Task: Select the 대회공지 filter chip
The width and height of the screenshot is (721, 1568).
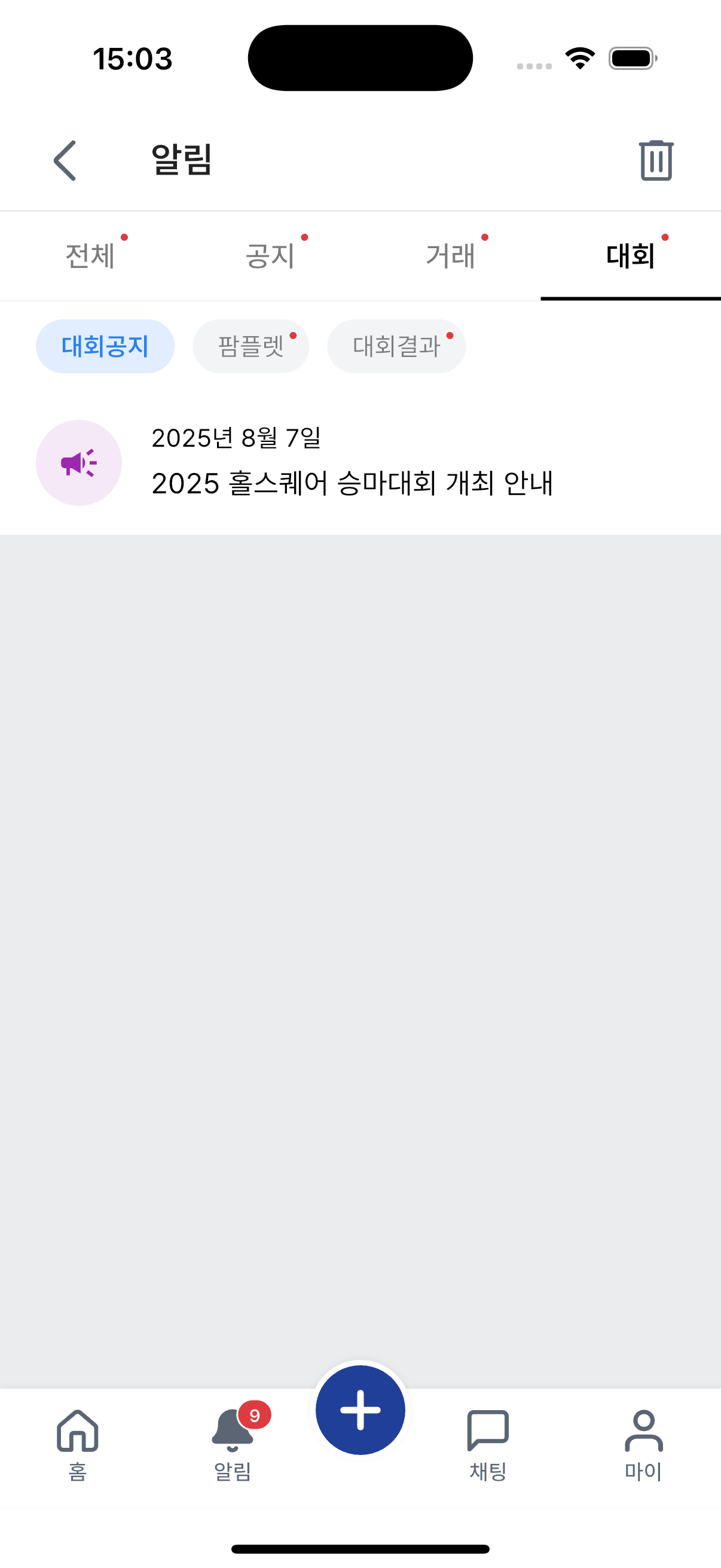Action: click(105, 346)
